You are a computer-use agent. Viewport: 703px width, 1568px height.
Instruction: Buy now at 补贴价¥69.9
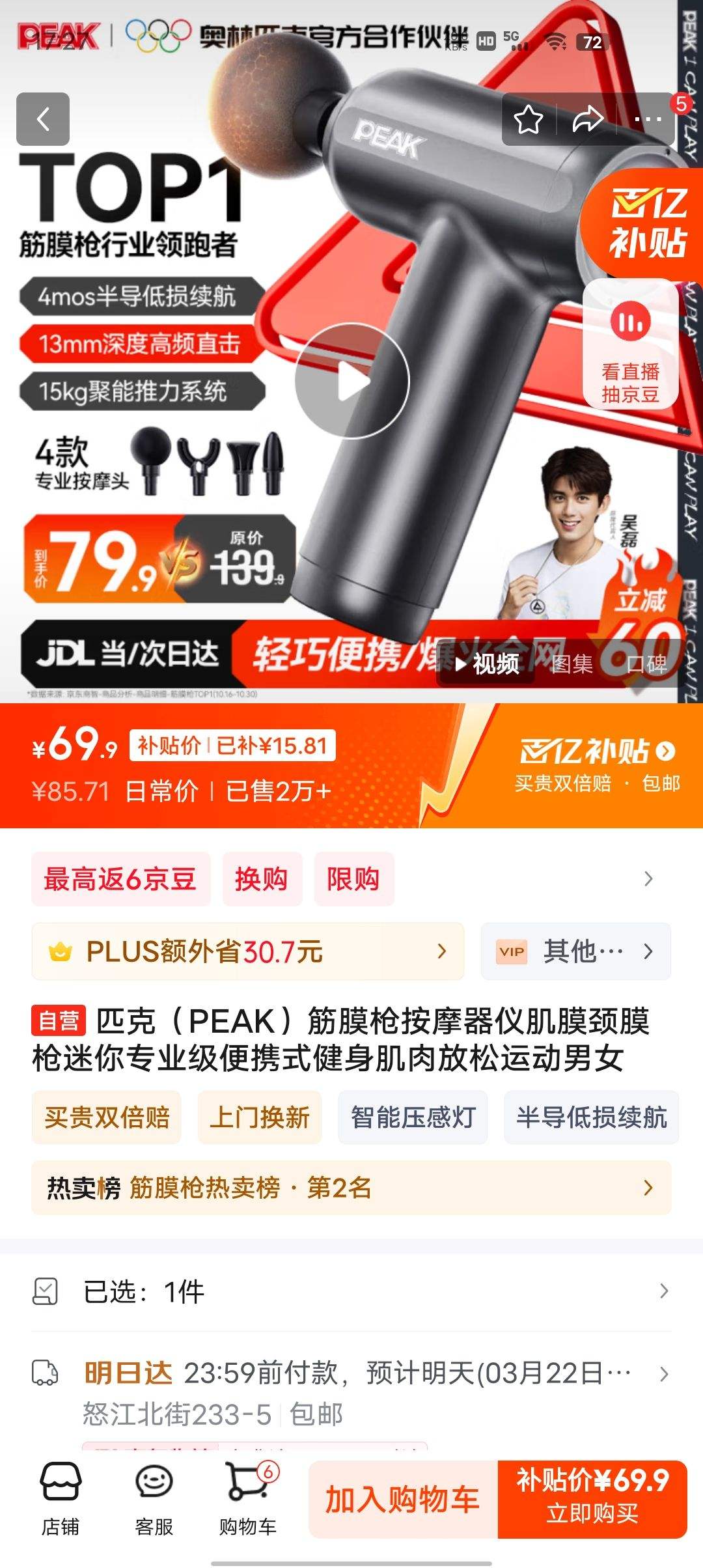pyautogui.click(x=592, y=1500)
